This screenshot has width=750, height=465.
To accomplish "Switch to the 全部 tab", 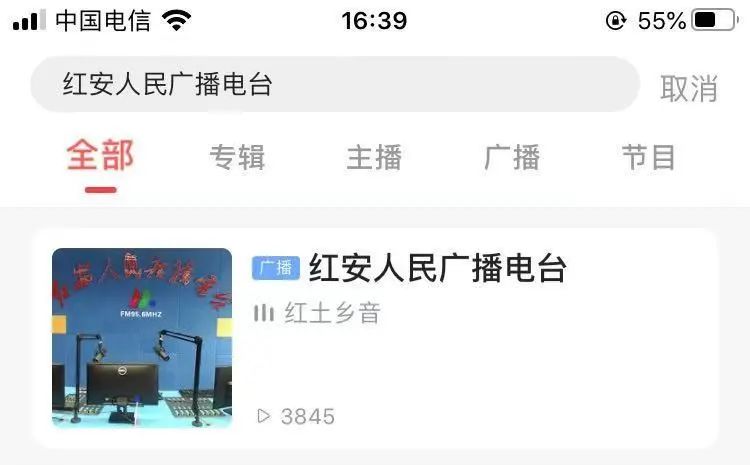I will coord(100,156).
